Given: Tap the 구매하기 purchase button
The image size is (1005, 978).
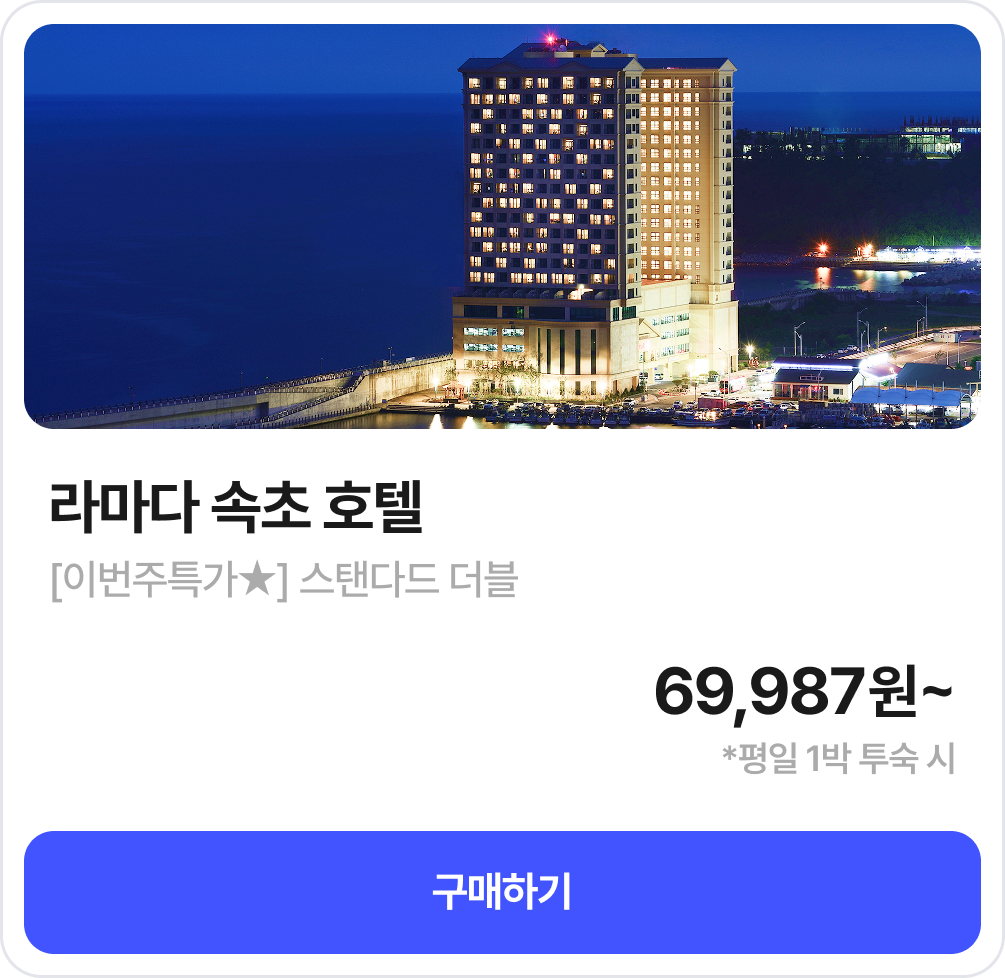Looking at the screenshot, I should 502,891.
